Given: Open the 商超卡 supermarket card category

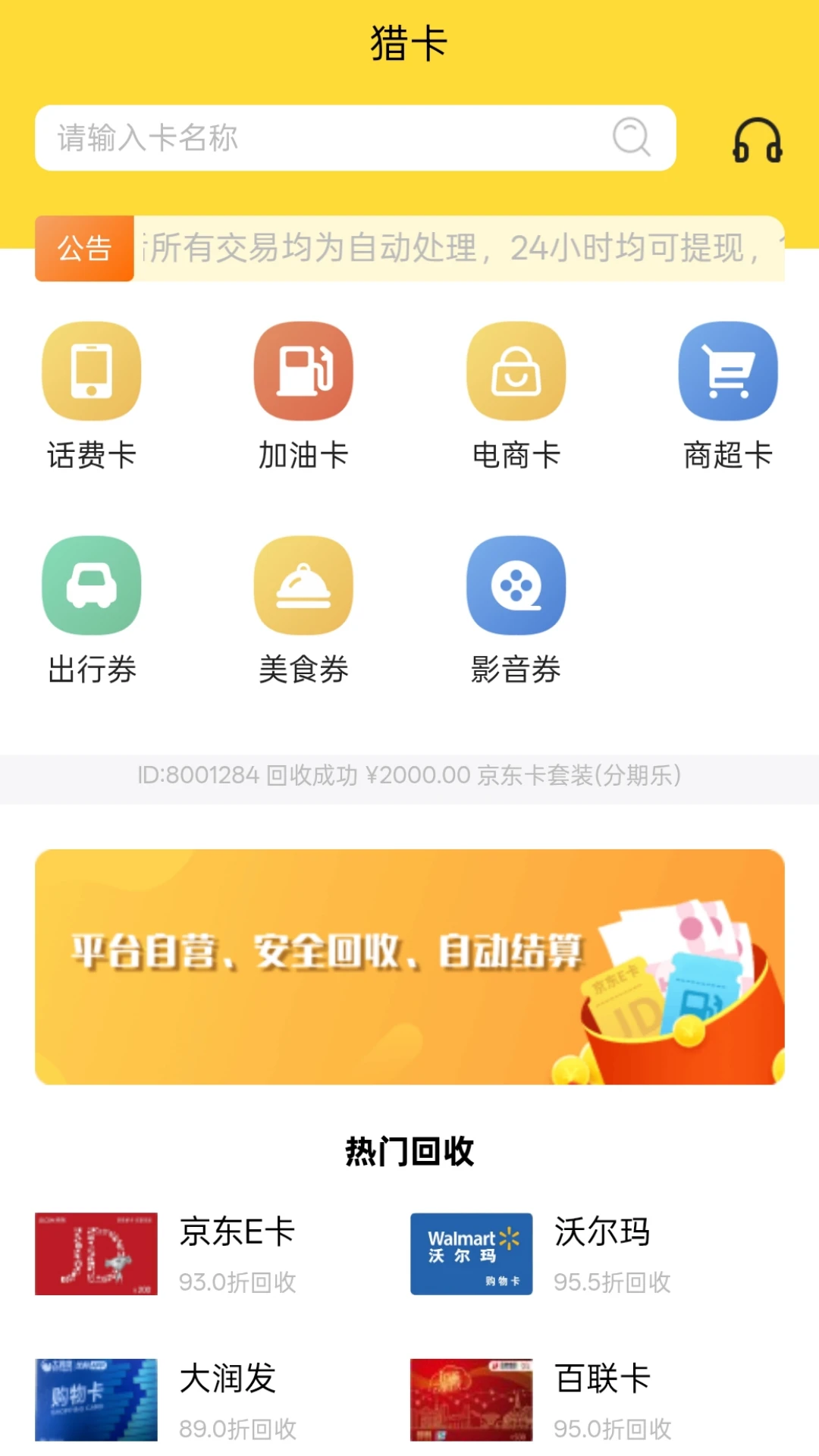Looking at the screenshot, I should tap(728, 369).
